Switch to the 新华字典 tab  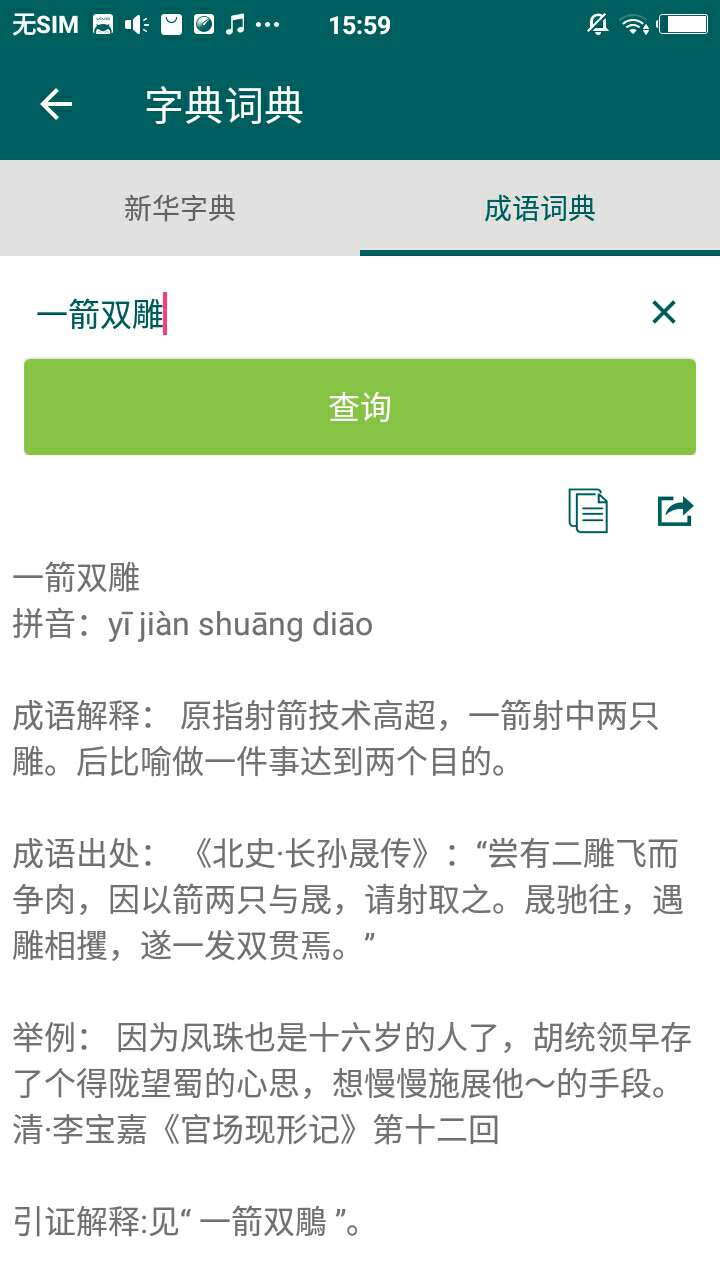tap(180, 208)
